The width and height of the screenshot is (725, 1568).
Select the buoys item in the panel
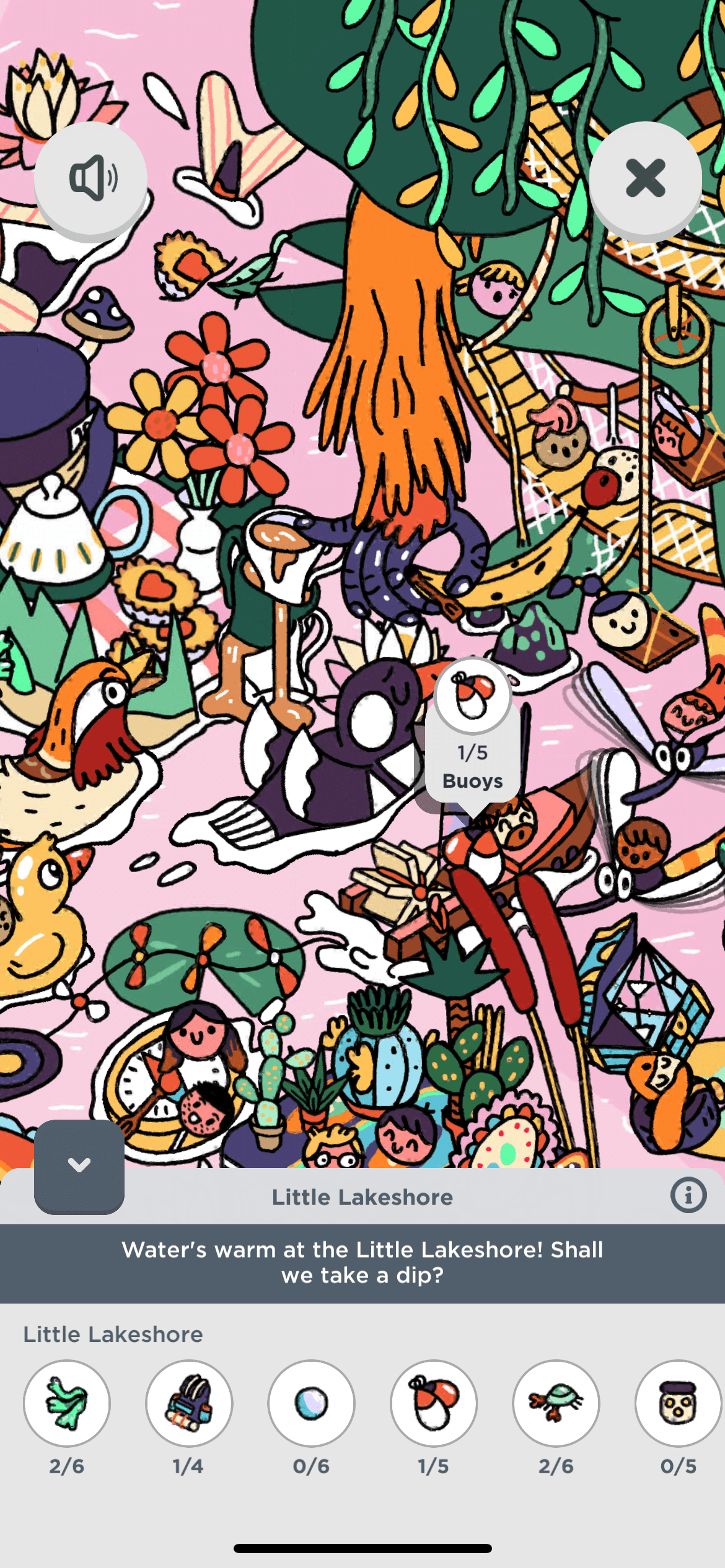tap(434, 1403)
